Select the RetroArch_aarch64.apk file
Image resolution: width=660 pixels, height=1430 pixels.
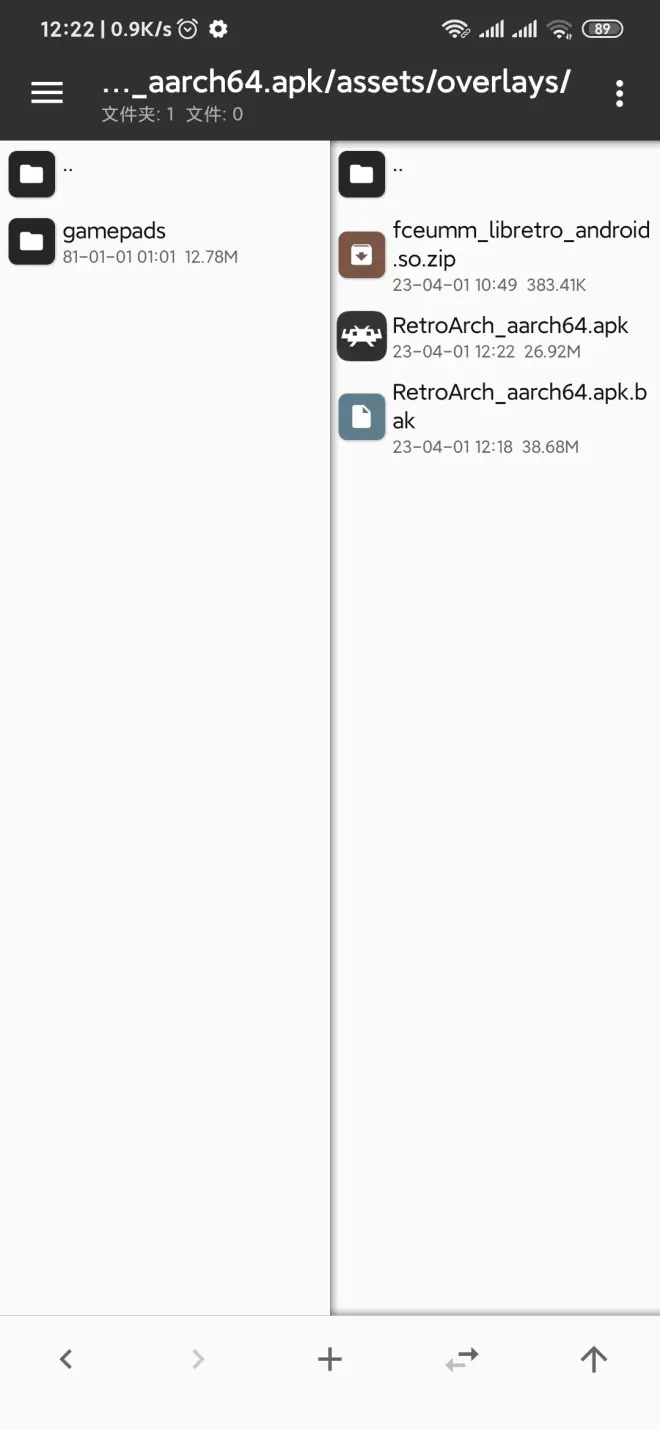(496, 337)
